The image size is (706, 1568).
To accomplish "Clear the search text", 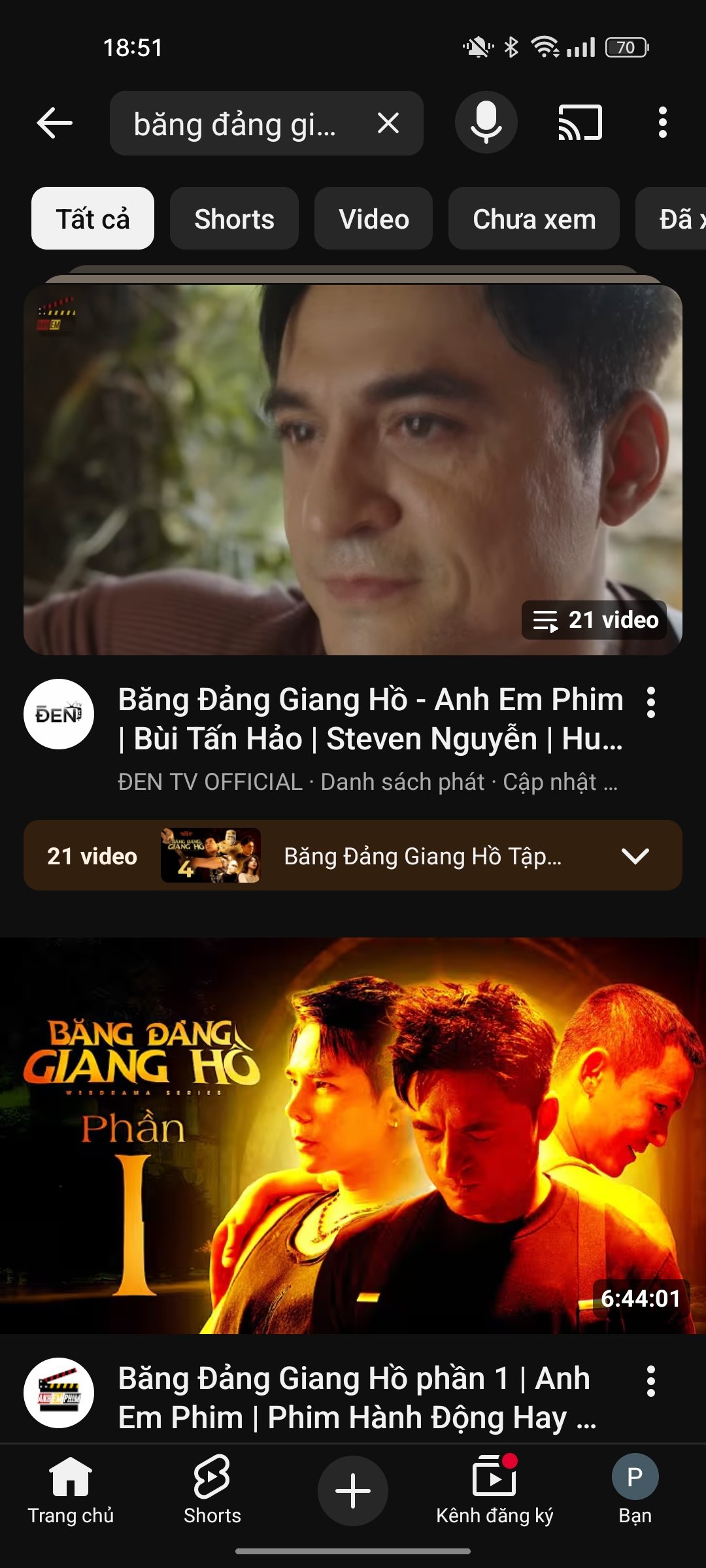I will (x=388, y=123).
